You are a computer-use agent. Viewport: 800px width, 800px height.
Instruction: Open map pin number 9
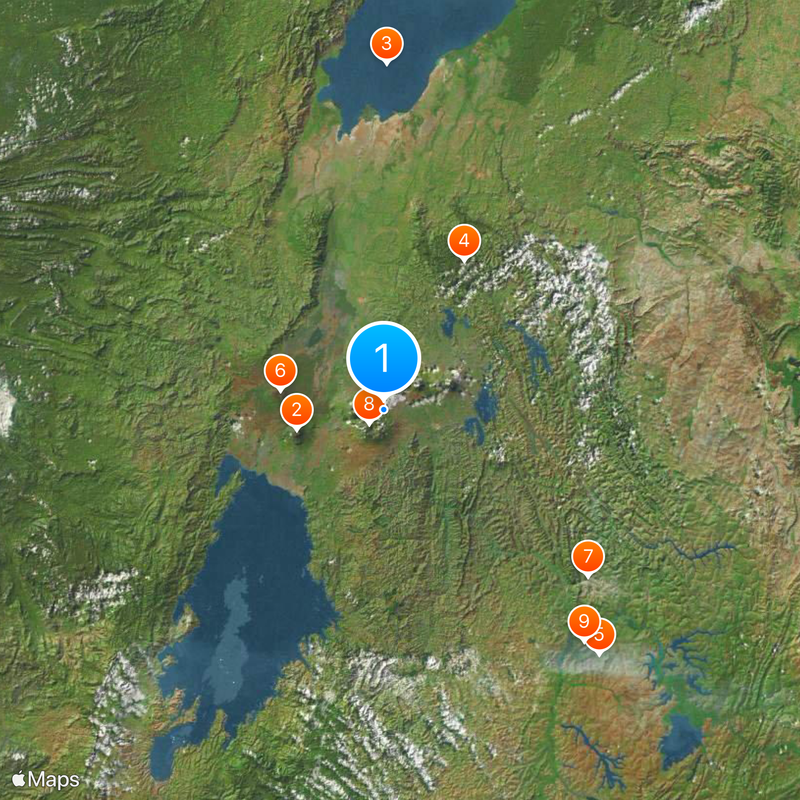click(582, 620)
